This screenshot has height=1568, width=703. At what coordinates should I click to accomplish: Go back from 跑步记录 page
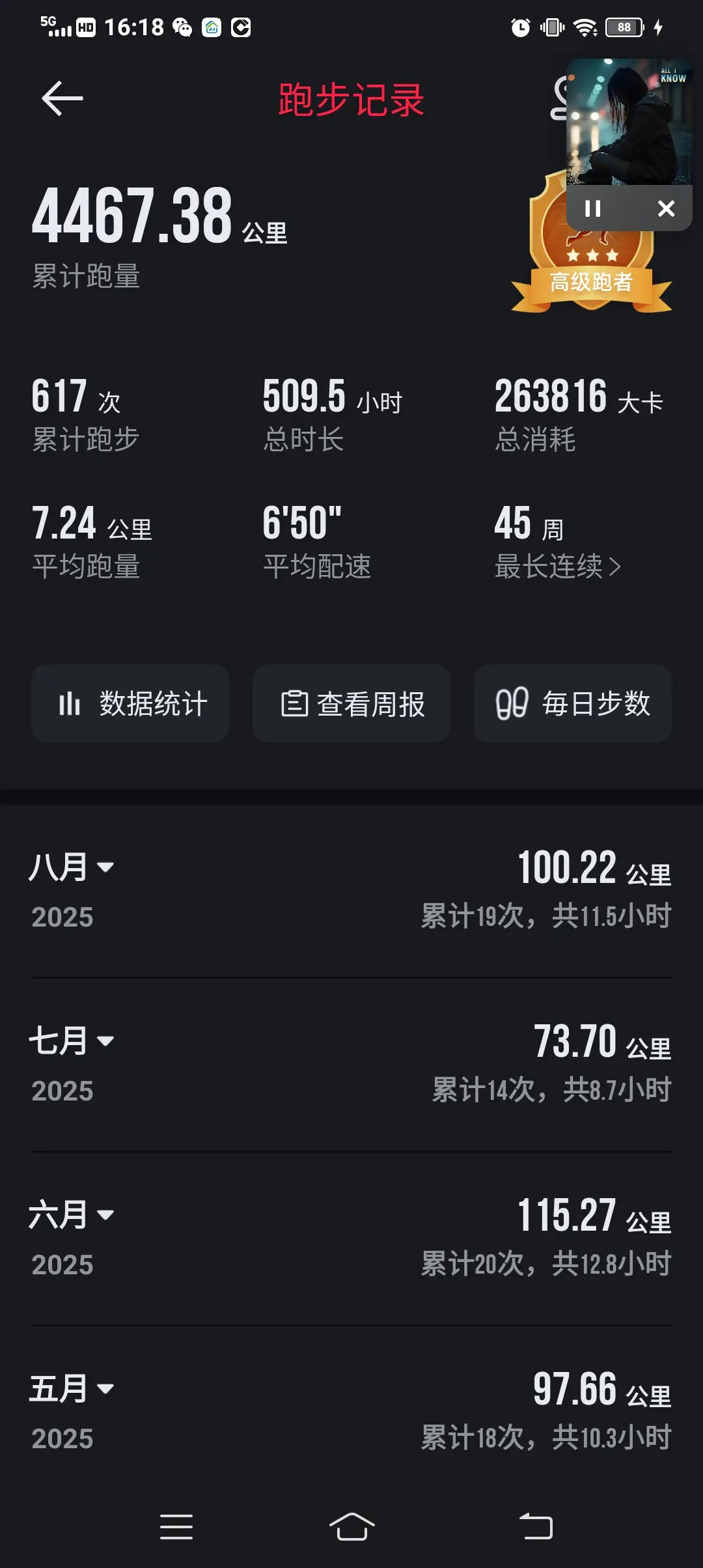(62, 99)
